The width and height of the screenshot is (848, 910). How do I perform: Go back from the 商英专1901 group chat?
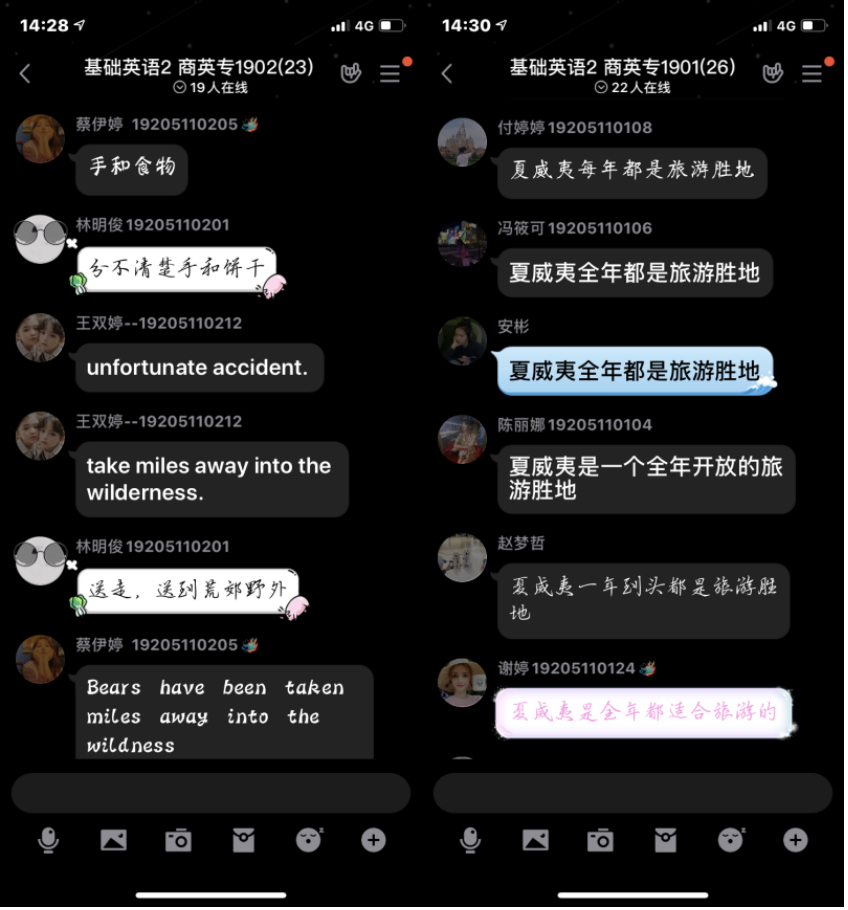(447, 73)
